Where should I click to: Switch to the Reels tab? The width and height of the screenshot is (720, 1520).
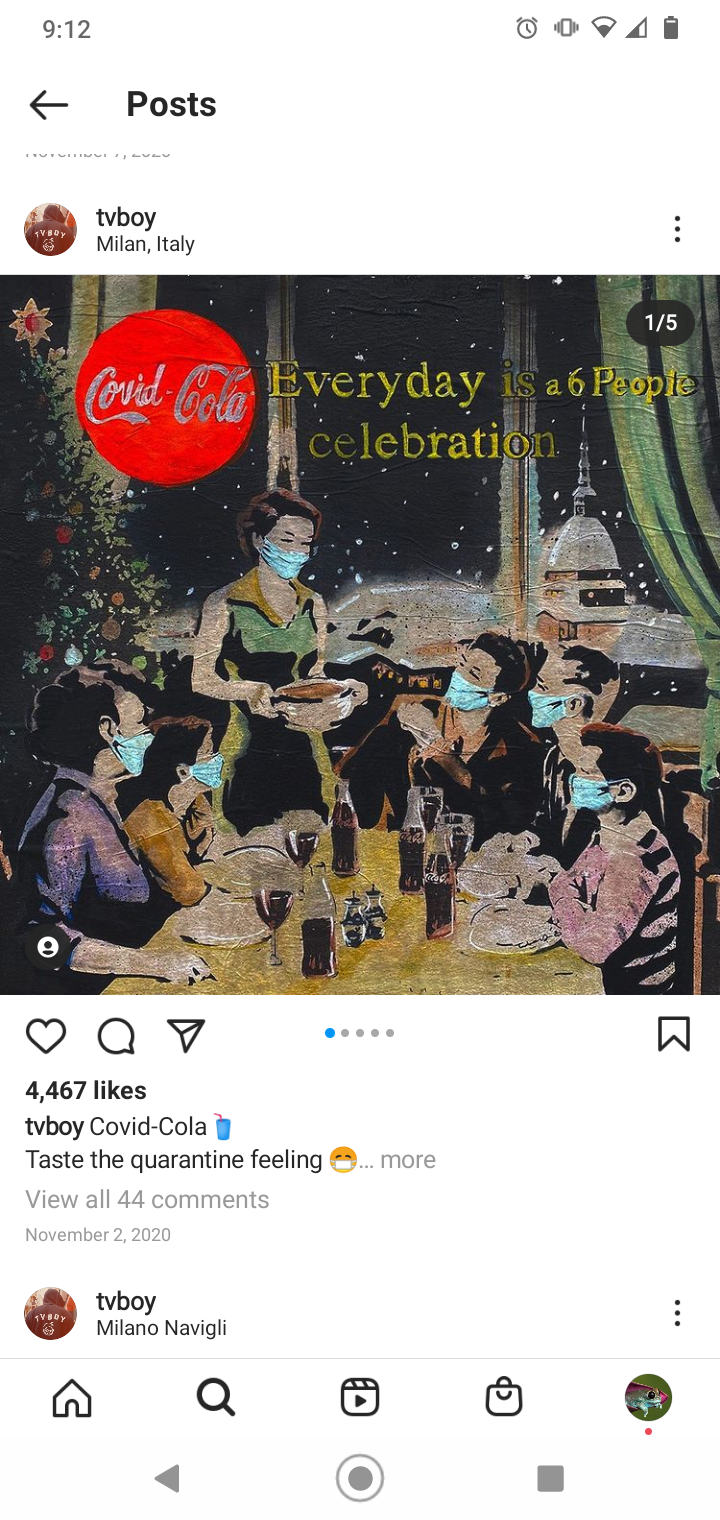360,1397
